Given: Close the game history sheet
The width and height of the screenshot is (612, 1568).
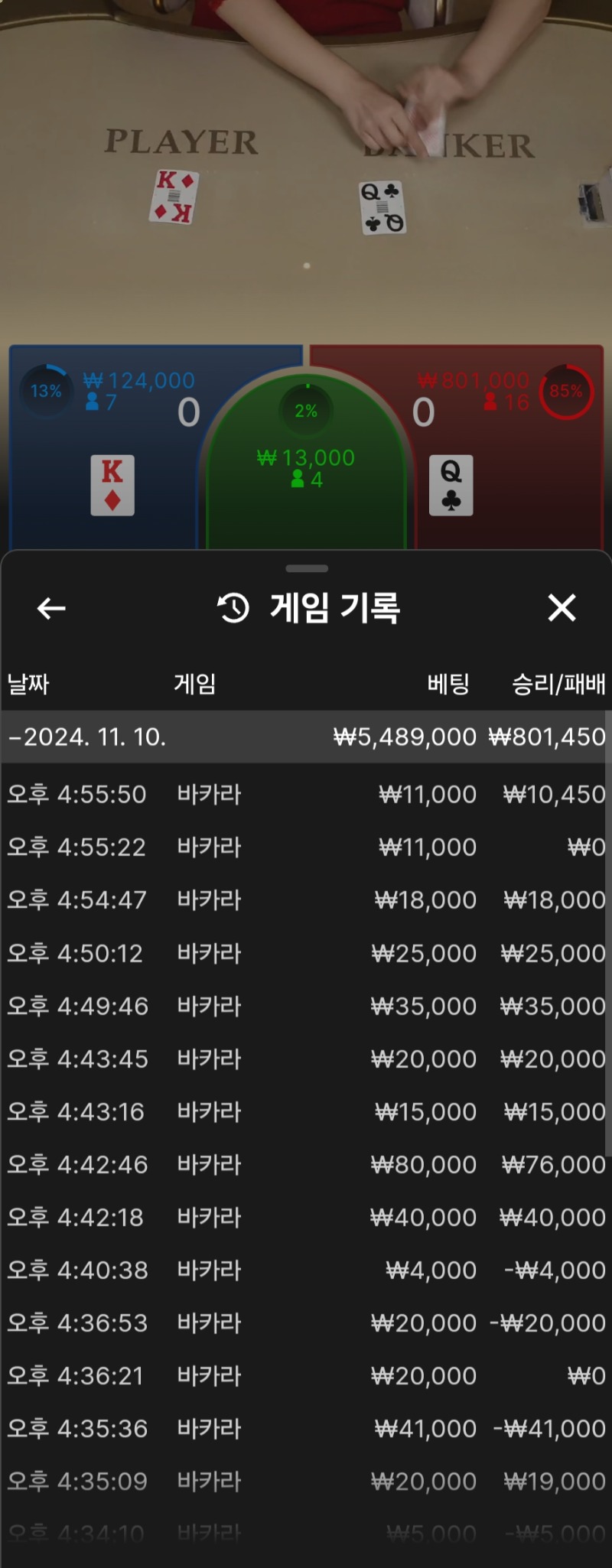Looking at the screenshot, I should tap(562, 608).
